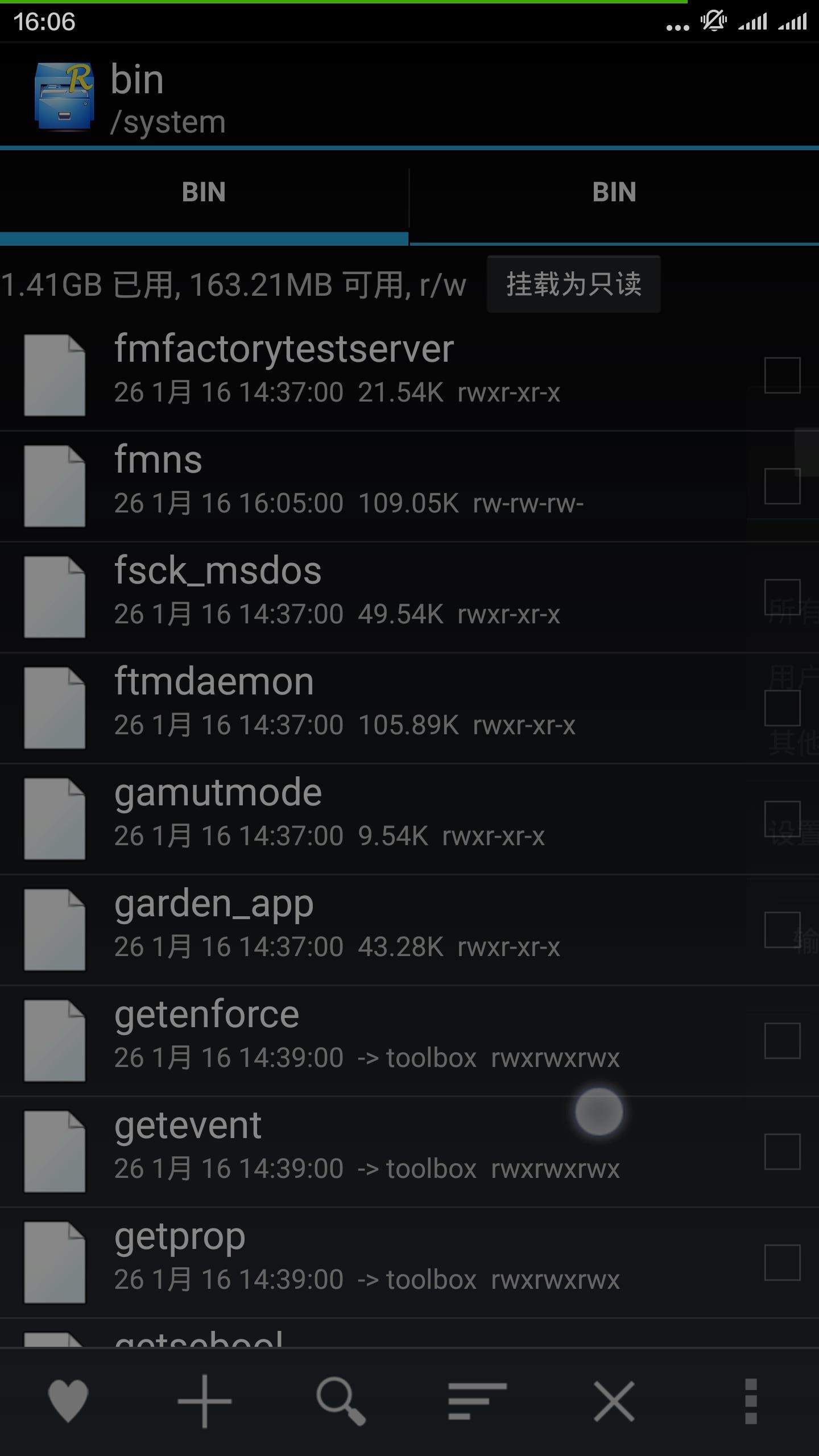Tap the 挂载为只读 button
The image size is (819, 1456).
click(x=573, y=284)
